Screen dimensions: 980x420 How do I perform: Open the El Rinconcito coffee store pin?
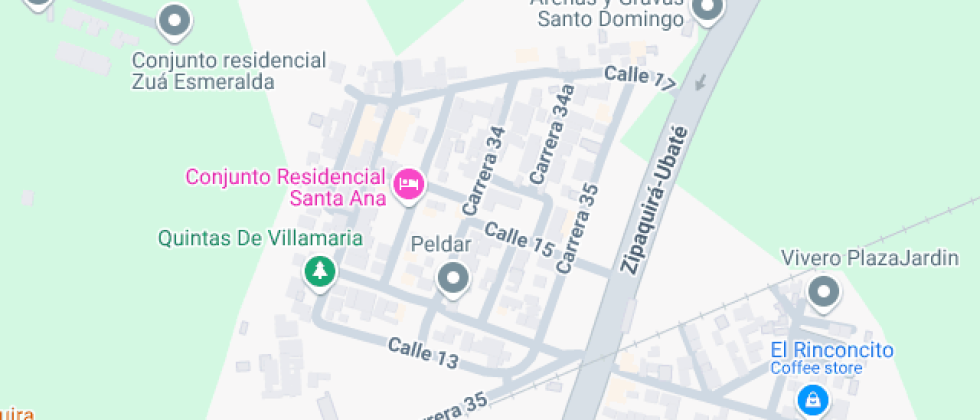click(811, 400)
